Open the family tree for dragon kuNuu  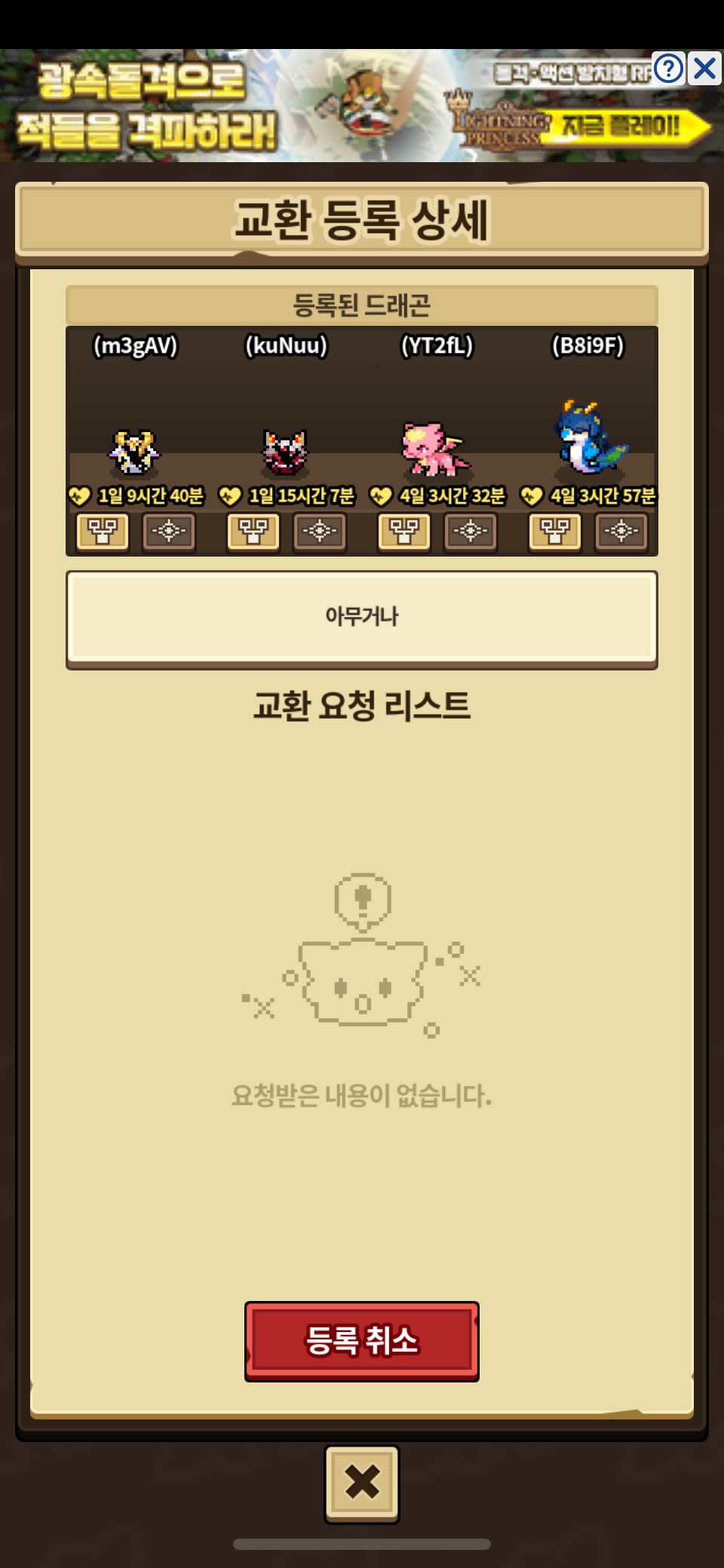click(253, 532)
